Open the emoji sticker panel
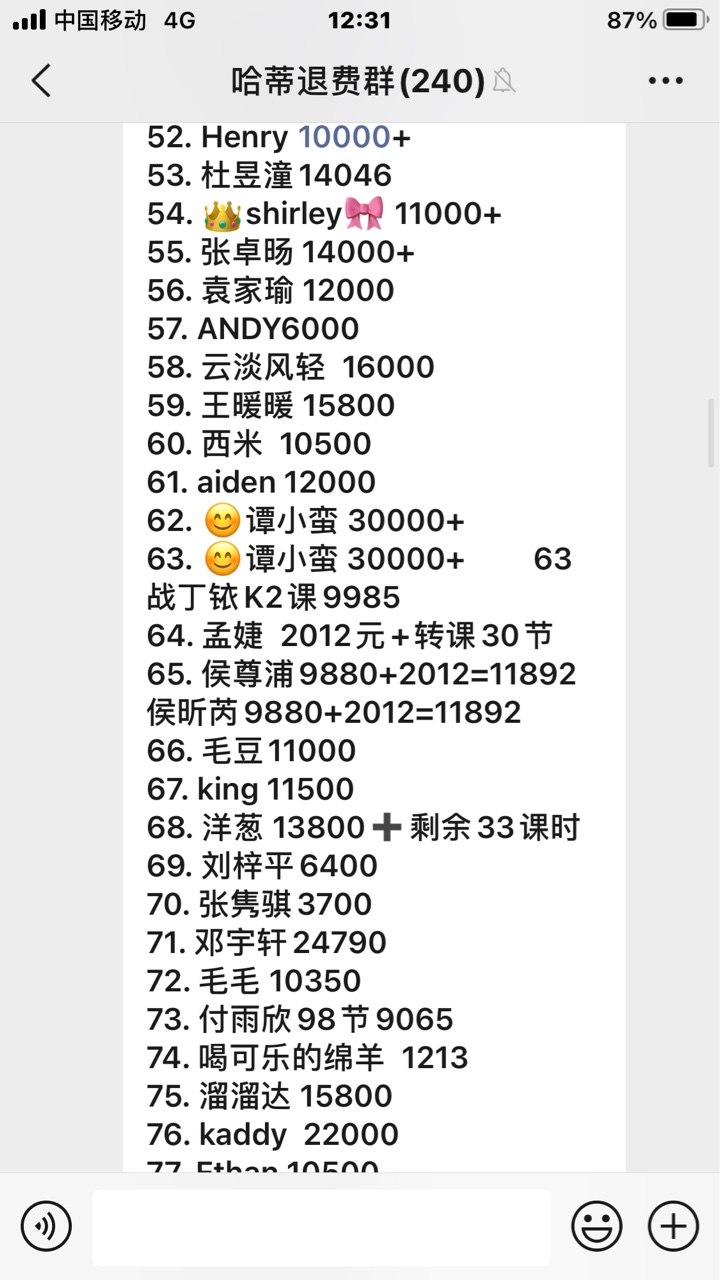The width and height of the screenshot is (720, 1280). point(597,1226)
